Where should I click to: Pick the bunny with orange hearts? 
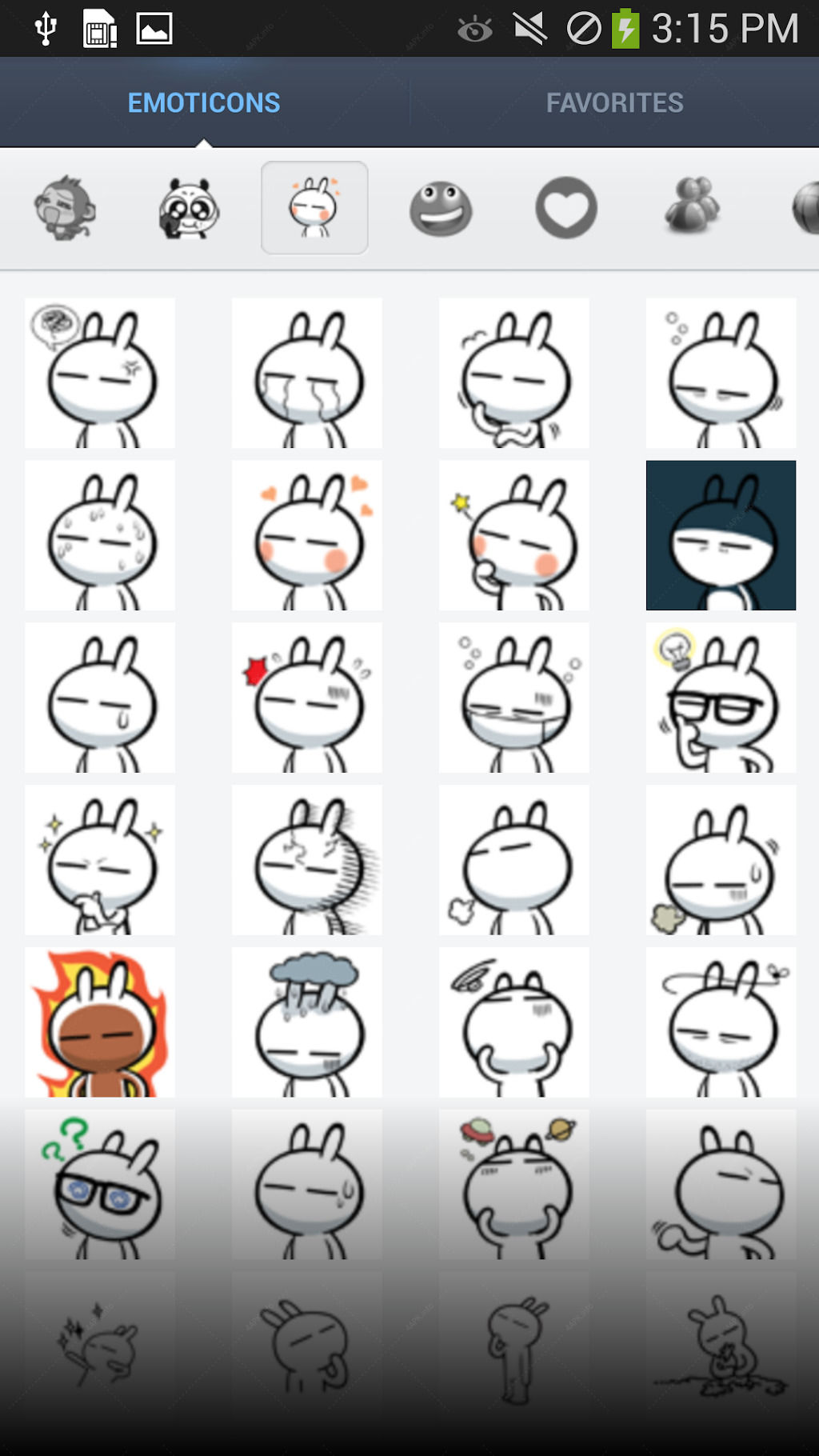coord(307,535)
